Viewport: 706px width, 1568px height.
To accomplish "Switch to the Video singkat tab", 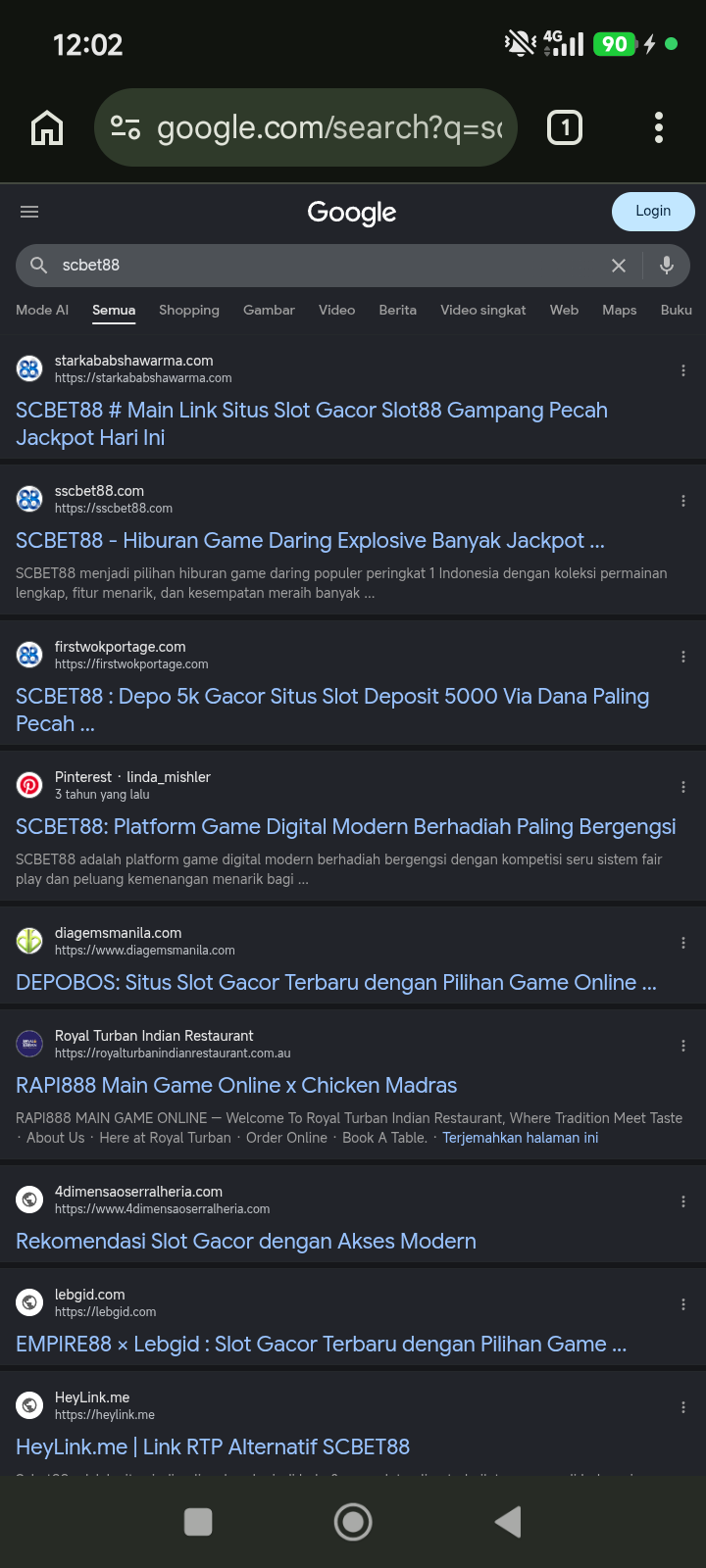I will (482, 310).
